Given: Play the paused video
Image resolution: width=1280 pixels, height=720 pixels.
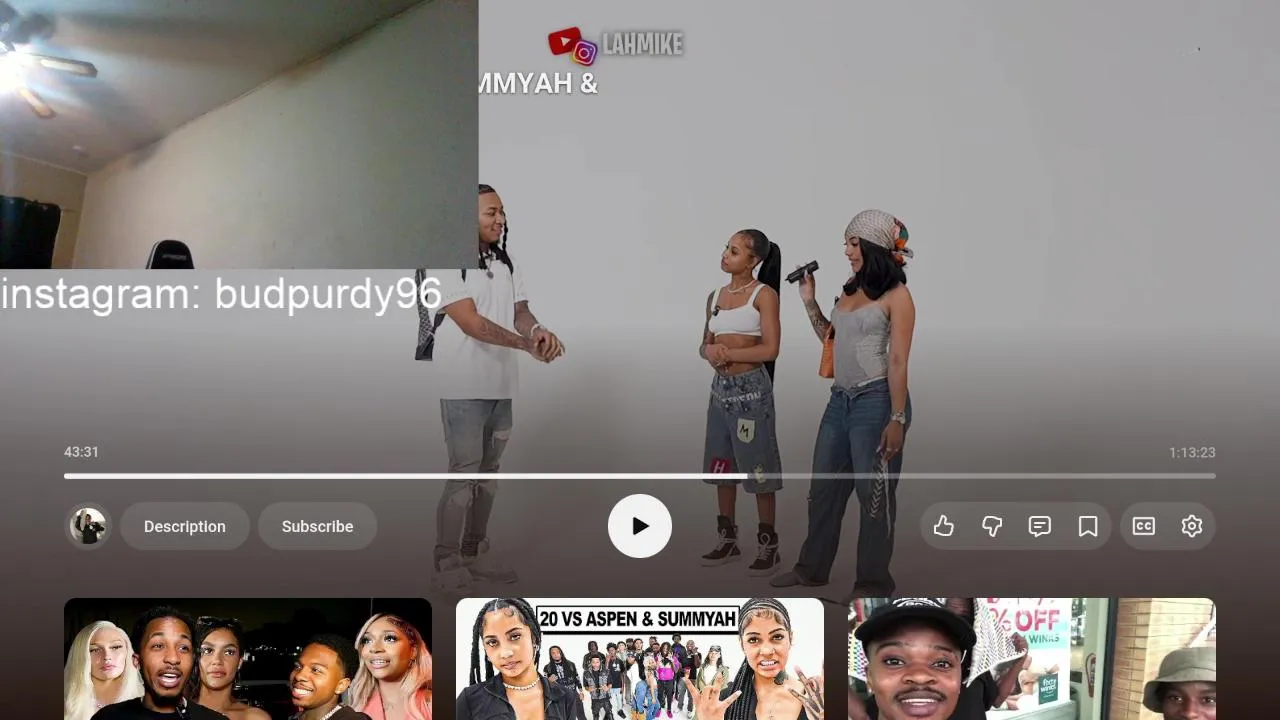Looking at the screenshot, I should 640,526.
